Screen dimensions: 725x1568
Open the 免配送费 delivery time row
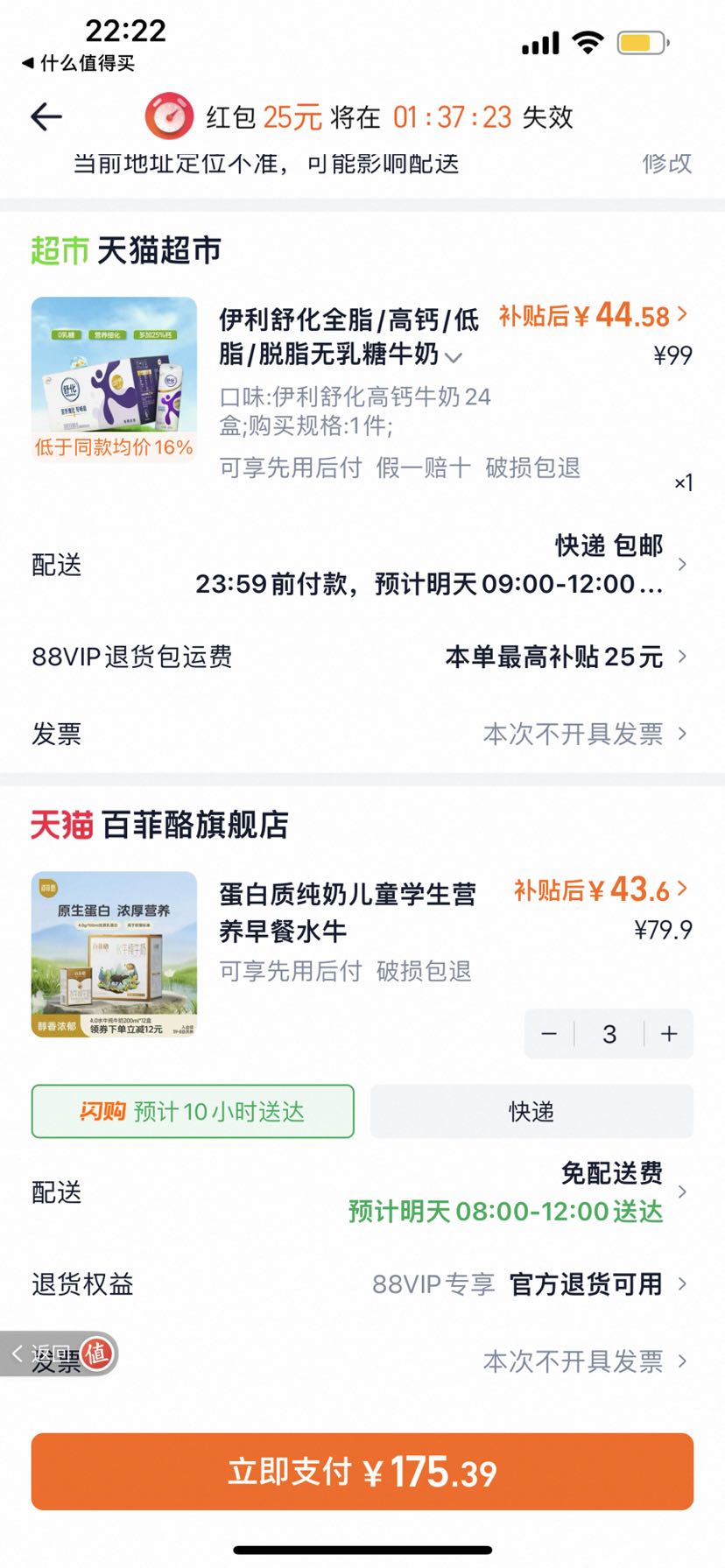coord(362,1192)
